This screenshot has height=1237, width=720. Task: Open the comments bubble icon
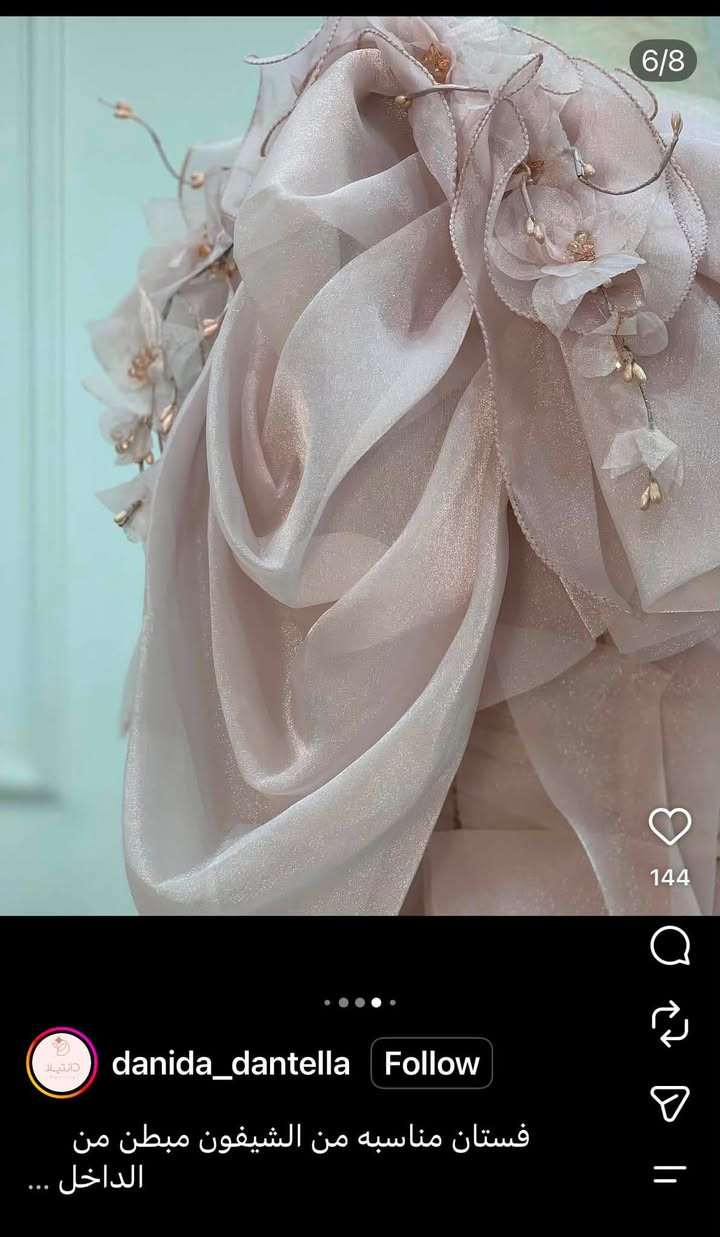[669, 945]
